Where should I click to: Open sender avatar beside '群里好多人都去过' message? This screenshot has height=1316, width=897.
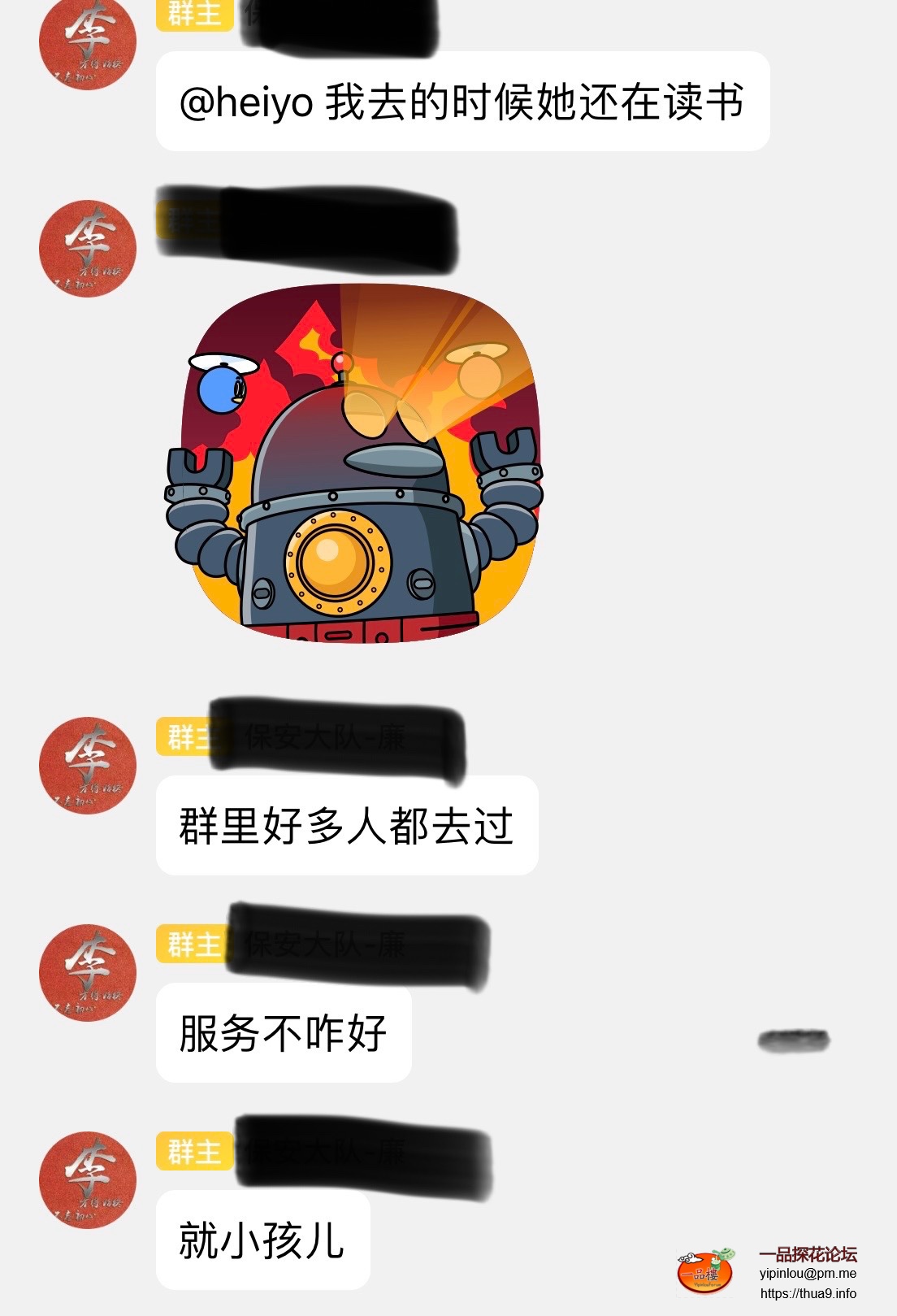[x=88, y=765]
